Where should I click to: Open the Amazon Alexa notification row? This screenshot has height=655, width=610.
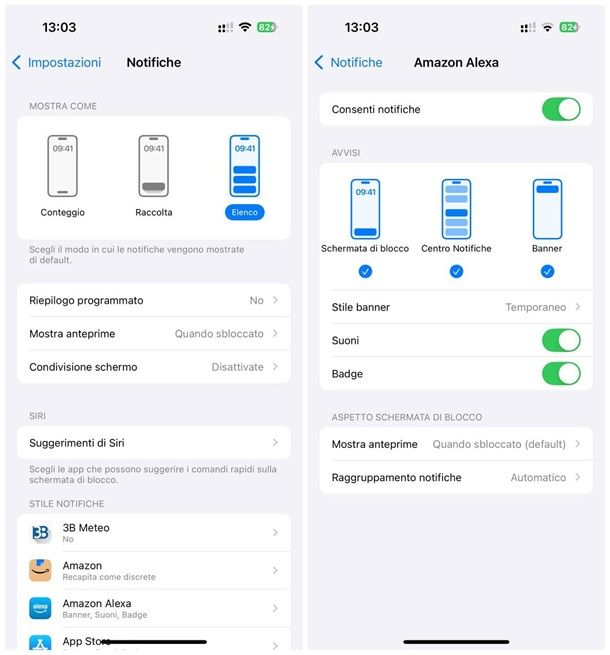pos(154,609)
